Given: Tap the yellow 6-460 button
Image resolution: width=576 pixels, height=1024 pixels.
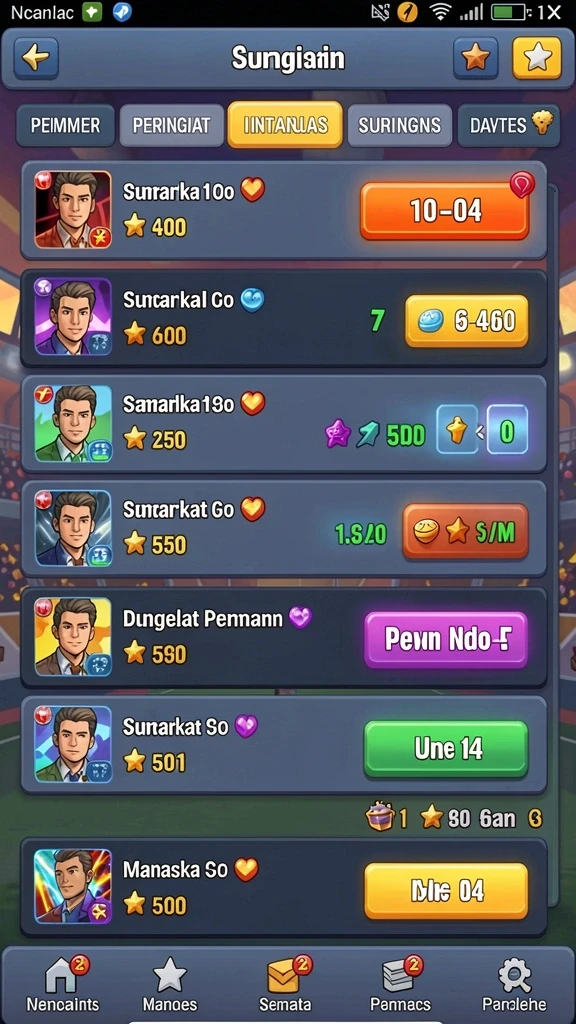Looking at the screenshot, I should coord(466,321).
